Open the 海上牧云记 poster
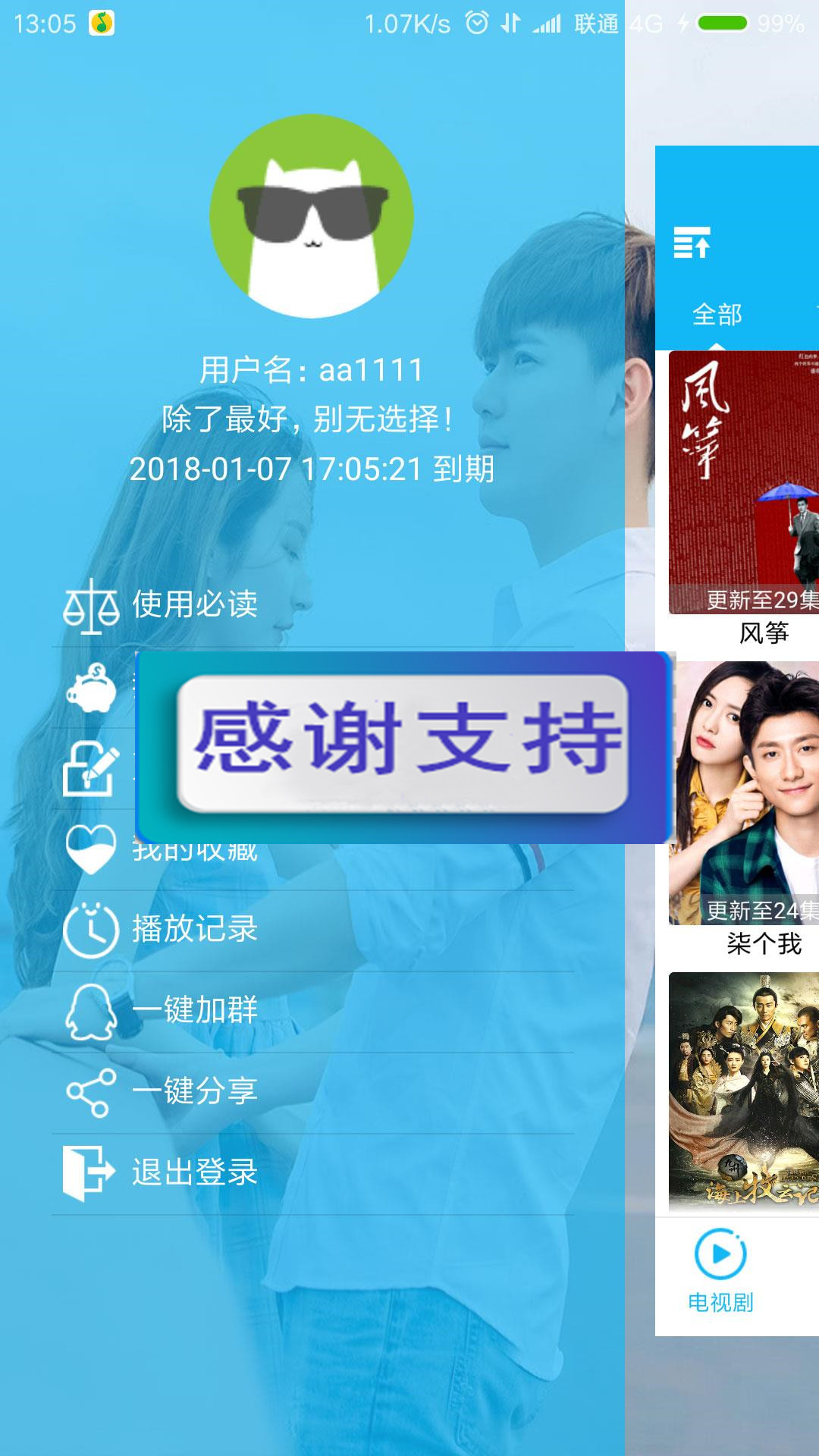 pyautogui.click(x=745, y=1092)
